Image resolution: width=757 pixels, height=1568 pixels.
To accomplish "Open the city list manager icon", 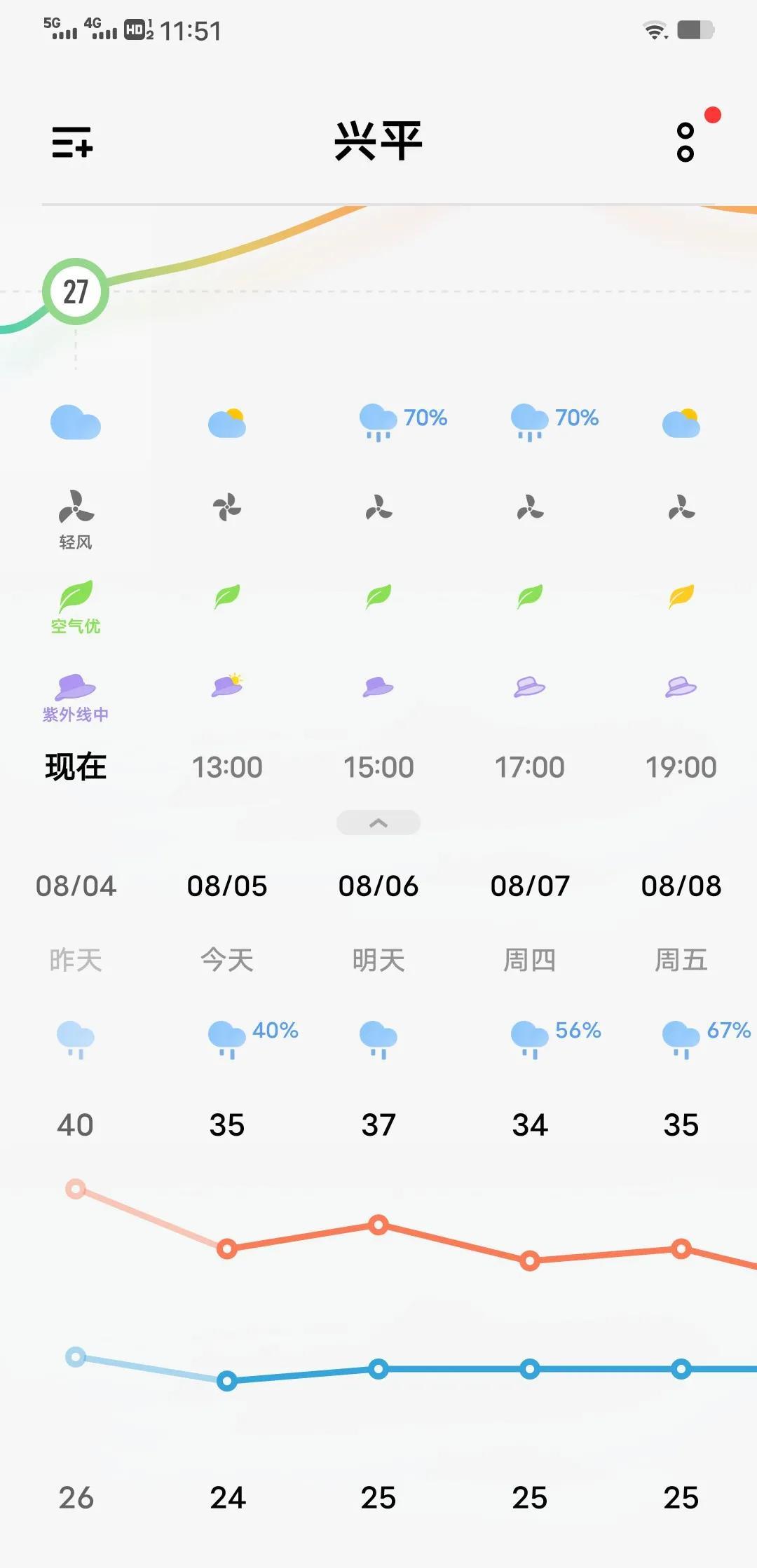I will point(72,142).
